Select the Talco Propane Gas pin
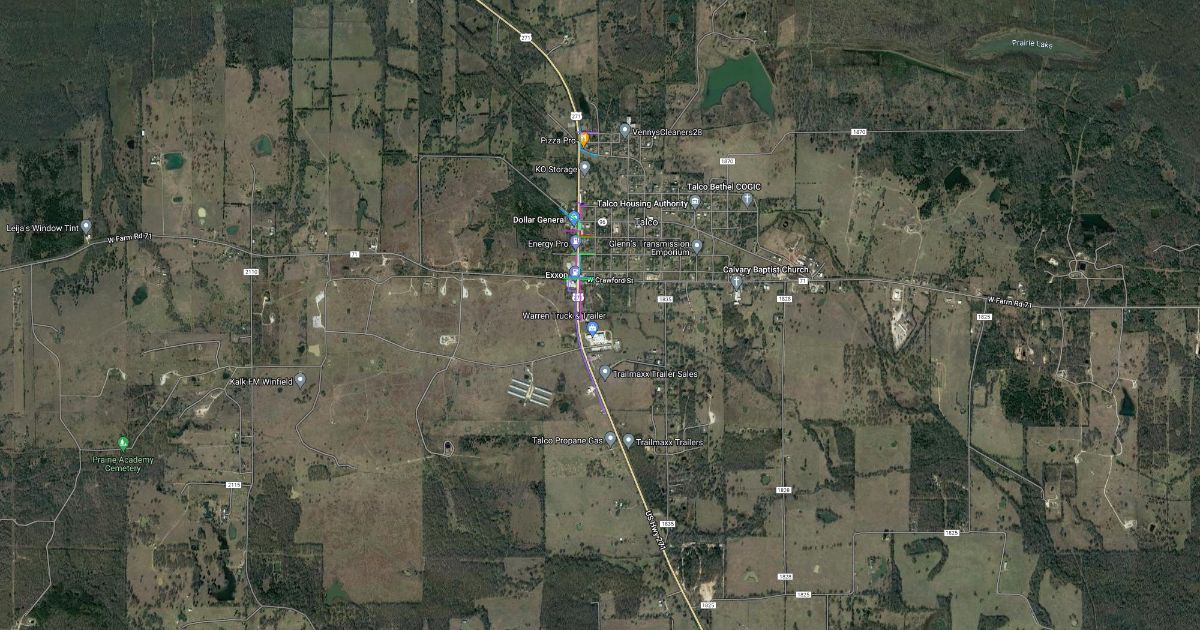The image size is (1200, 630). (610, 439)
